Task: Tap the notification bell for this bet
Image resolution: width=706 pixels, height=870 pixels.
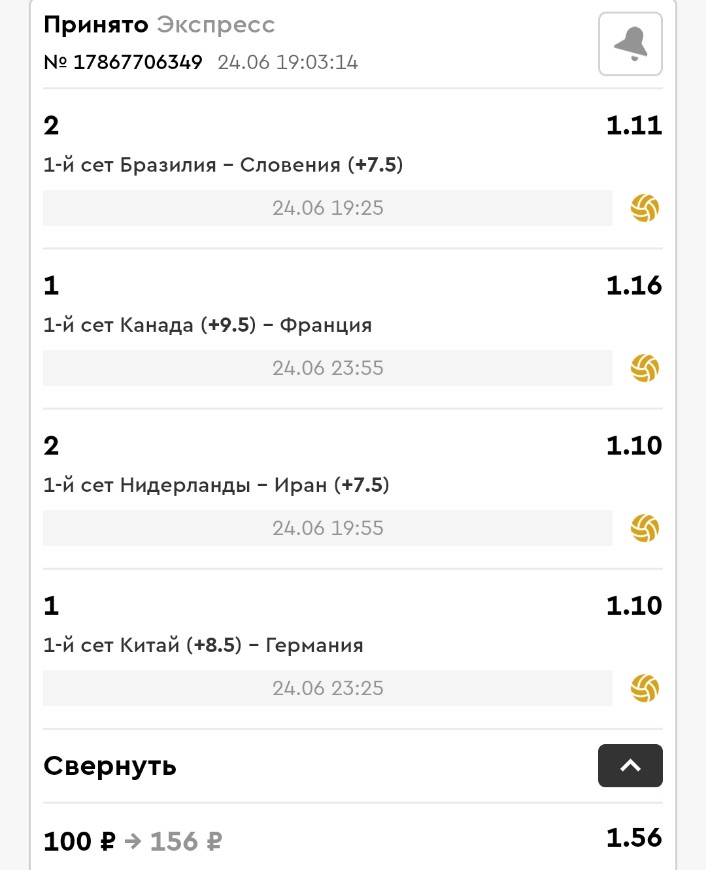Action: [x=630, y=44]
